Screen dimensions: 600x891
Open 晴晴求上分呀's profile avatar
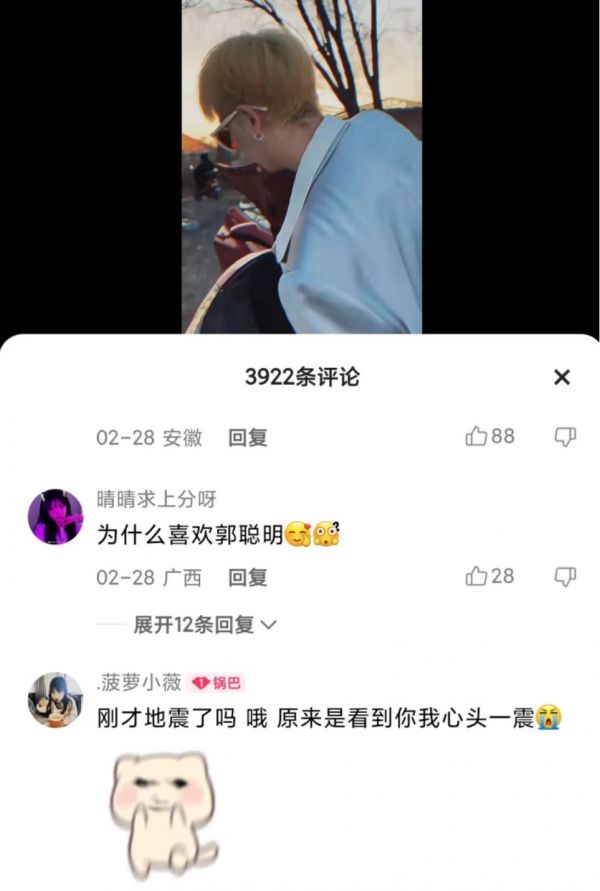55,516
